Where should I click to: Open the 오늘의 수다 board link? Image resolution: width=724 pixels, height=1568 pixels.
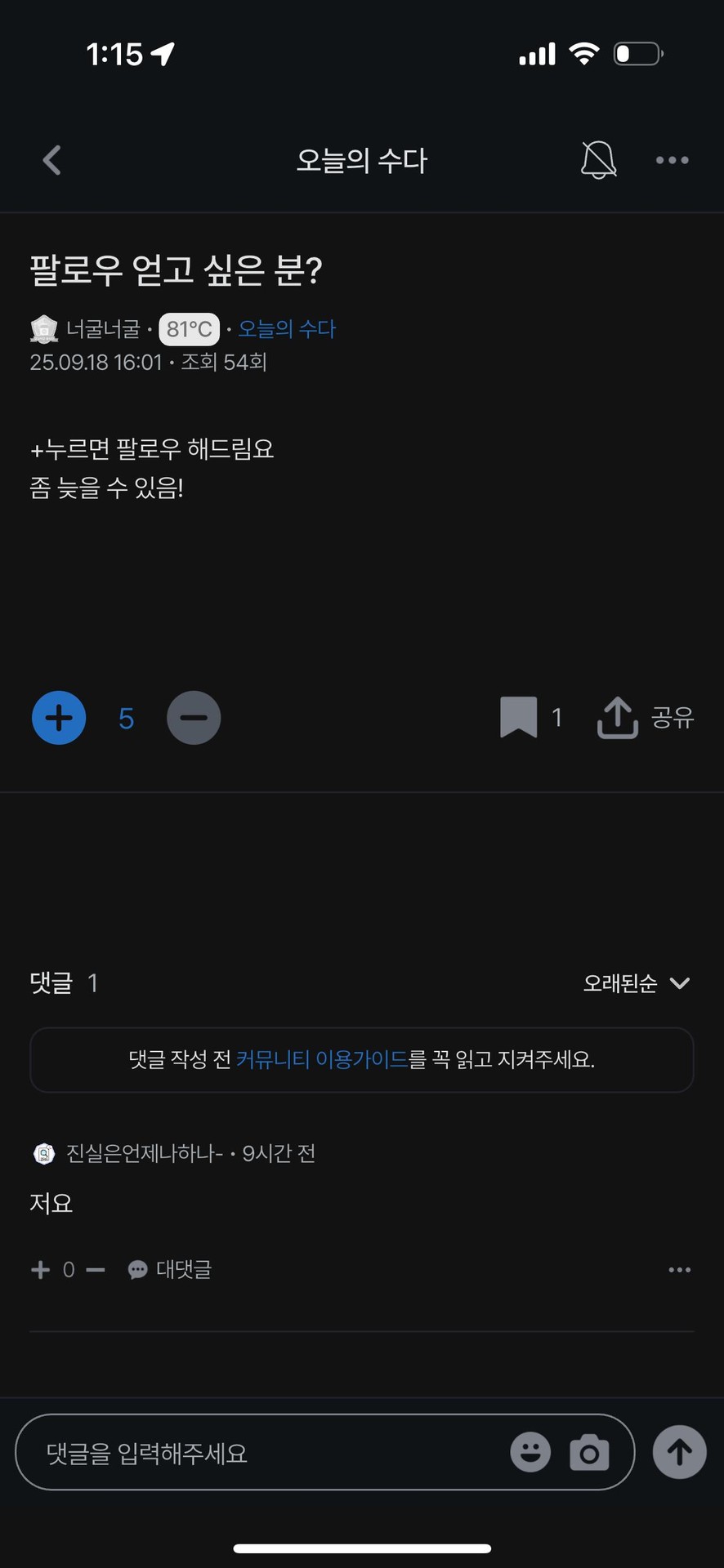tap(287, 329)
